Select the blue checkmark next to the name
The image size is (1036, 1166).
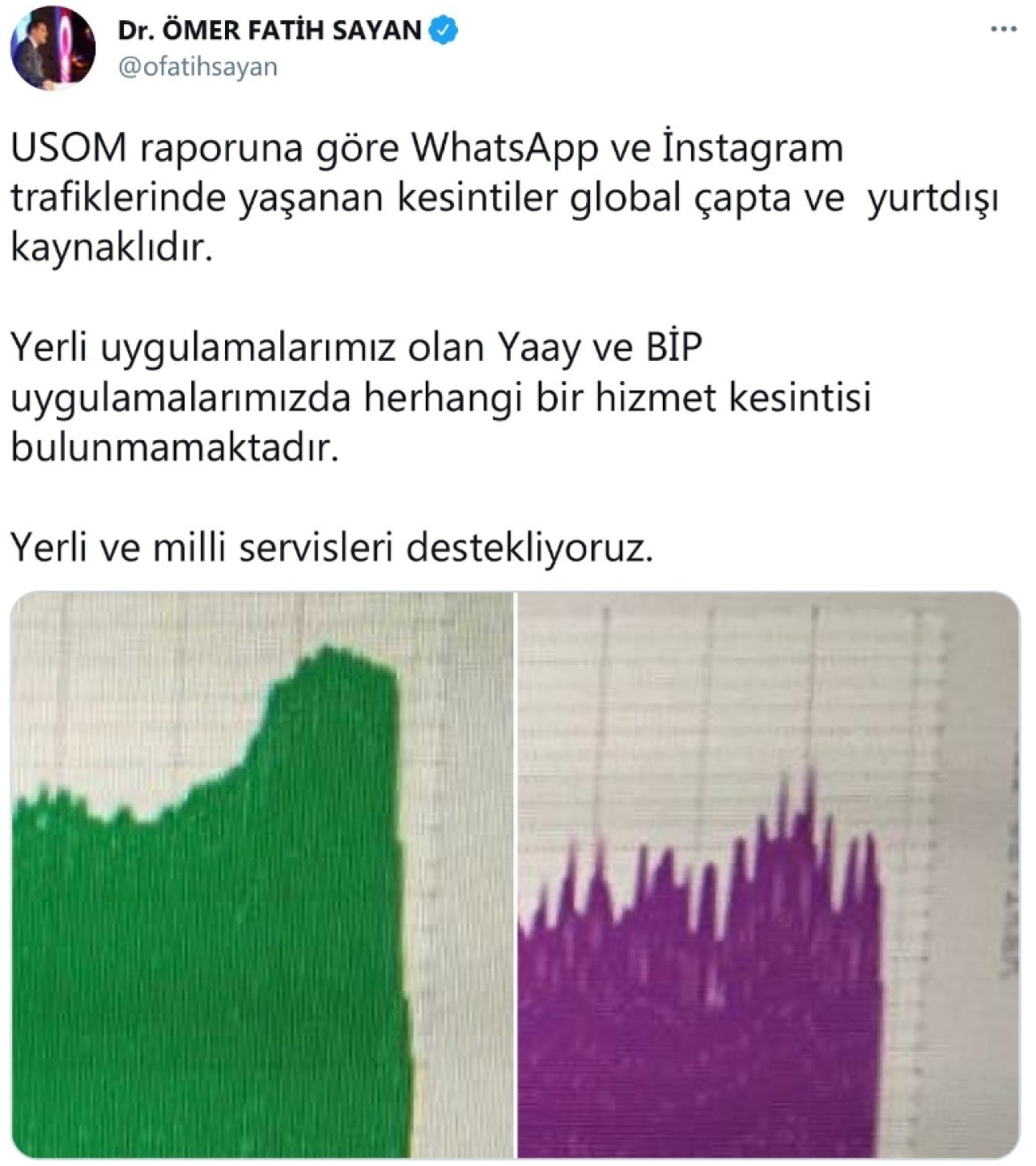click(x=441, y=28)
